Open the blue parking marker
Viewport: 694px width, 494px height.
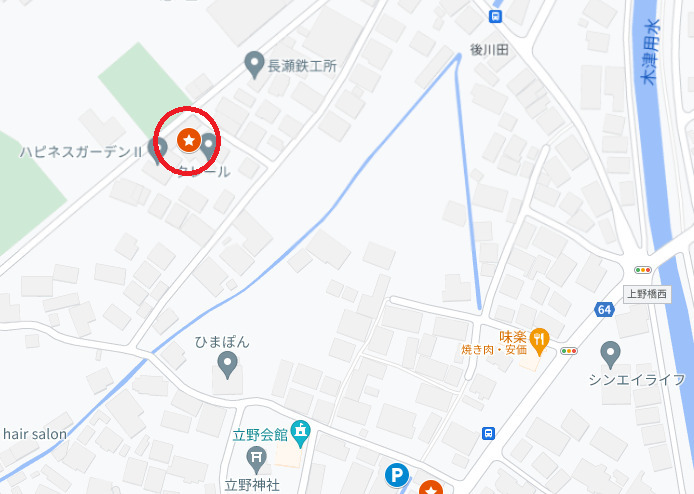click(397, 476)
